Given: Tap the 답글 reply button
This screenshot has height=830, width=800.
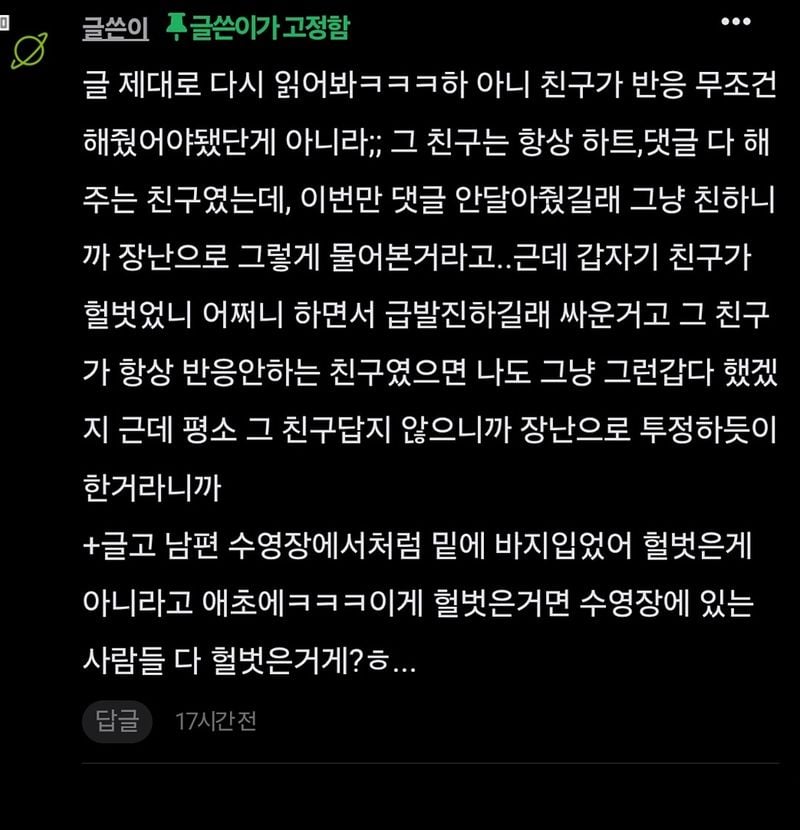Looking at the screenshot, I should tap(117, 721).
